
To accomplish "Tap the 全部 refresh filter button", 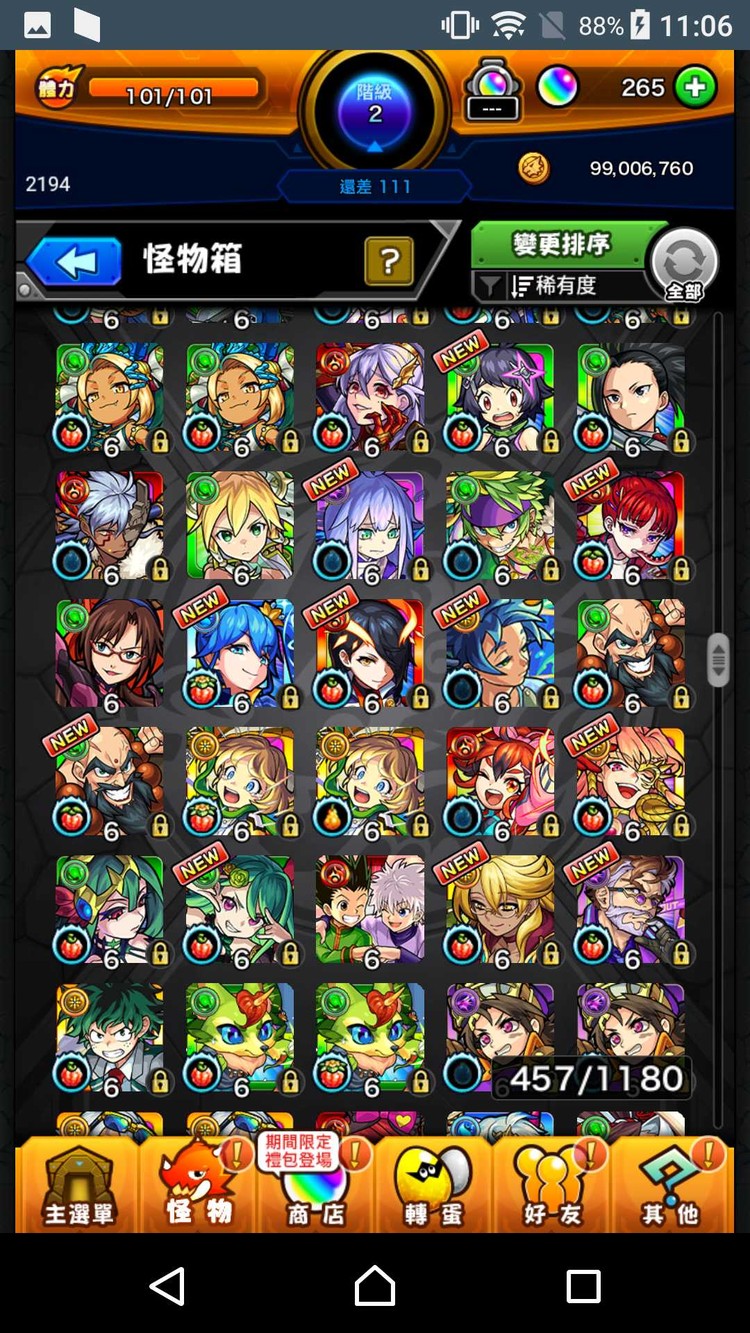I will [684, 265].
